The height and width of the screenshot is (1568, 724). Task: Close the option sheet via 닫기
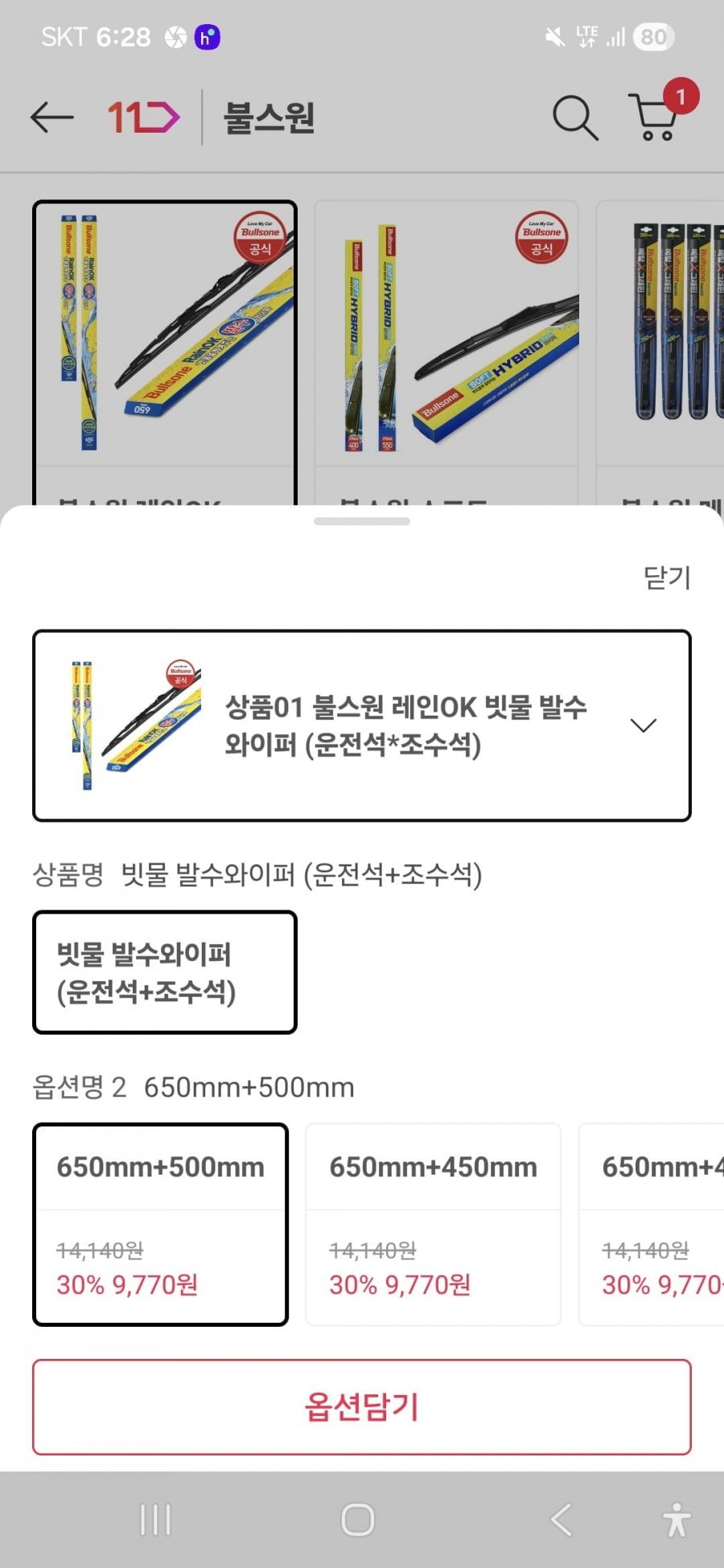tap(666, 577)
